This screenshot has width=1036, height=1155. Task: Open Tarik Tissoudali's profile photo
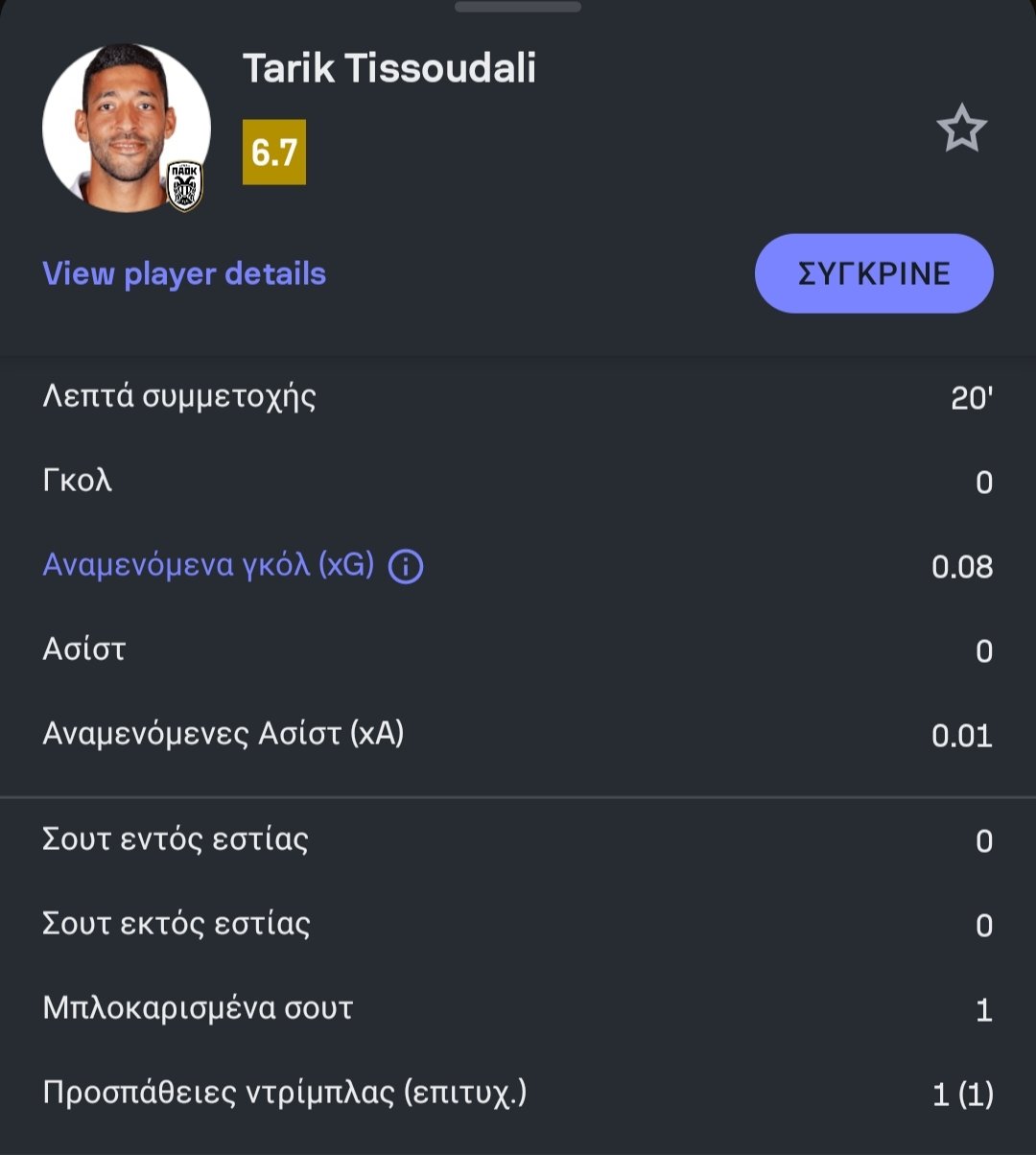pos(126,128)
